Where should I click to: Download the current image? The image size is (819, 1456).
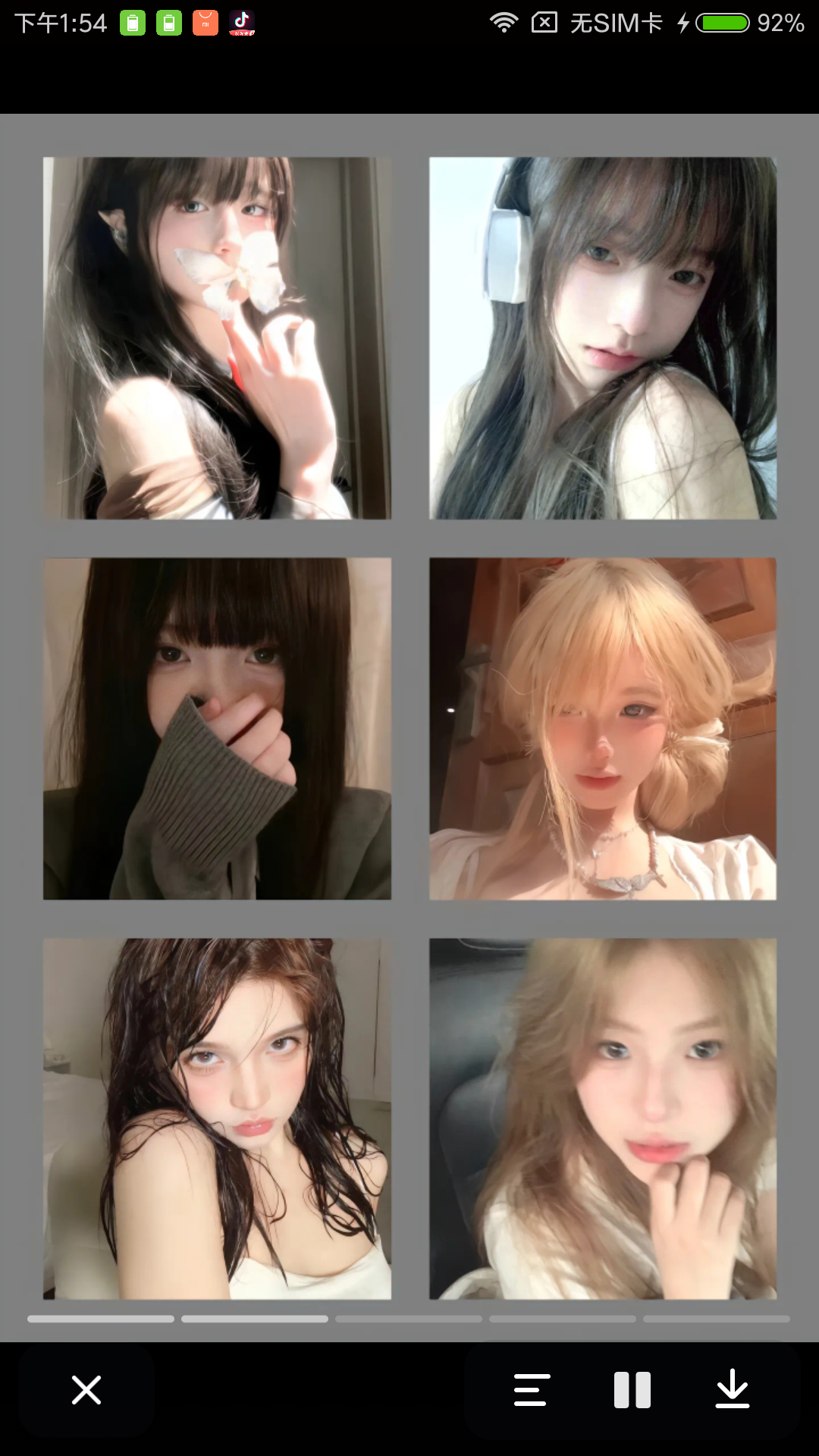732,1390
